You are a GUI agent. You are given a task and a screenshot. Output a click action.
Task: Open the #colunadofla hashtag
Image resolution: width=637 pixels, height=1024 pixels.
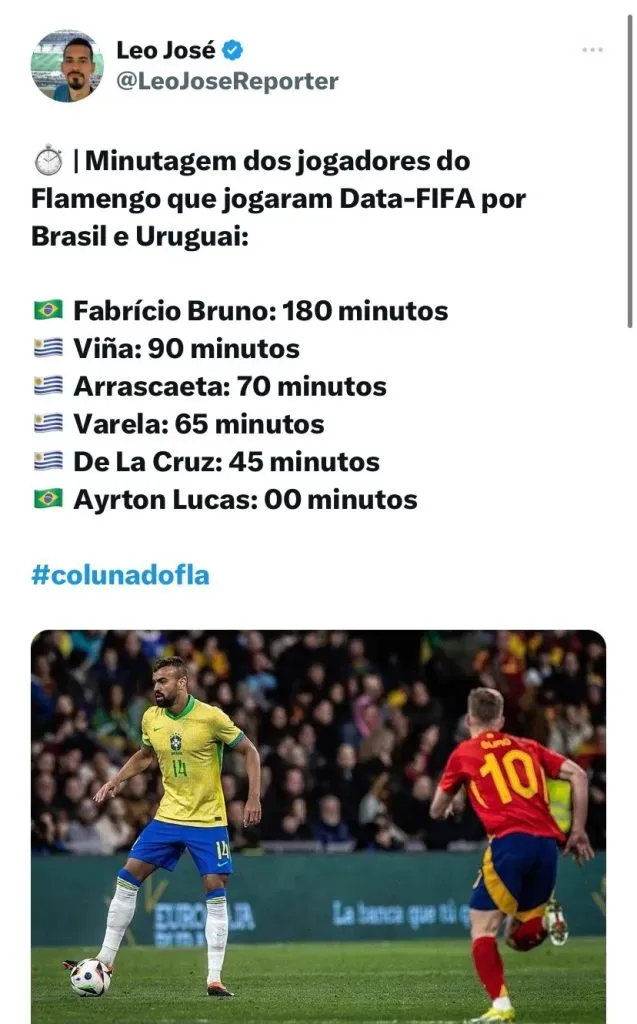[120, 576]
